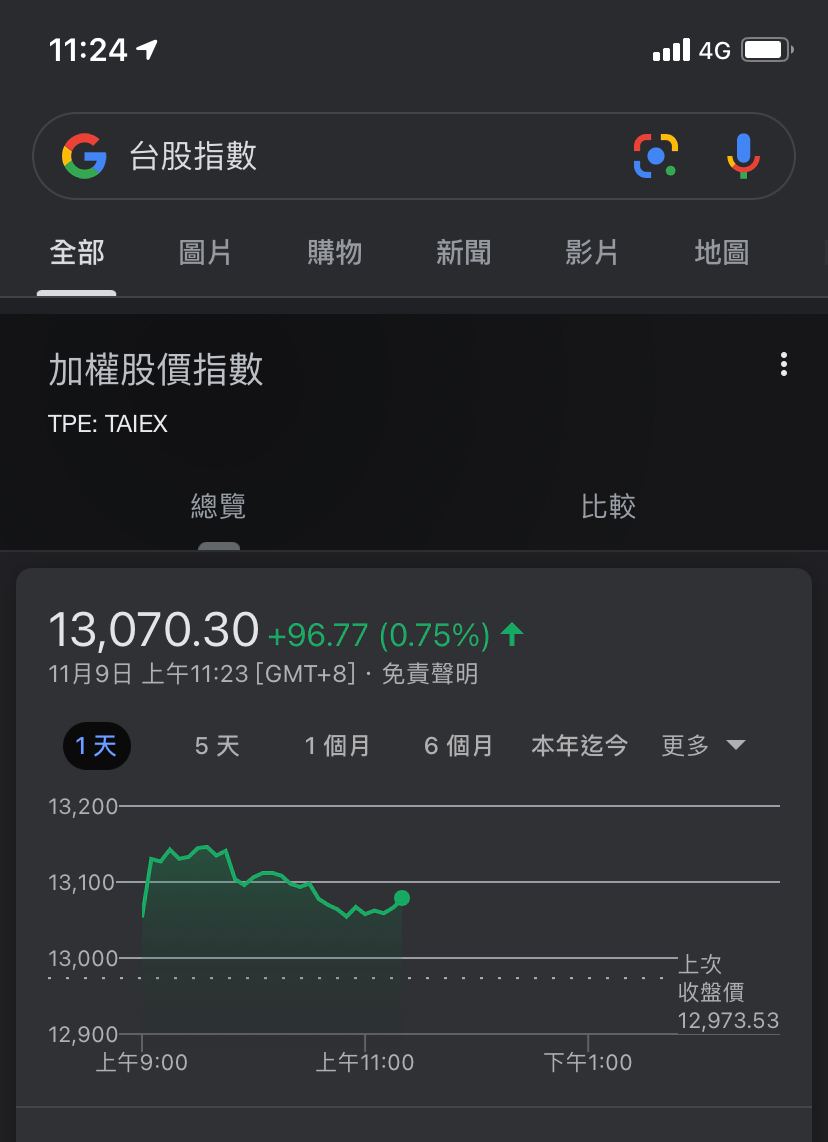Open the 免責聲明 link
Image resolution: width=828 pixels, height=1142 pixels.
pos(430,675)
